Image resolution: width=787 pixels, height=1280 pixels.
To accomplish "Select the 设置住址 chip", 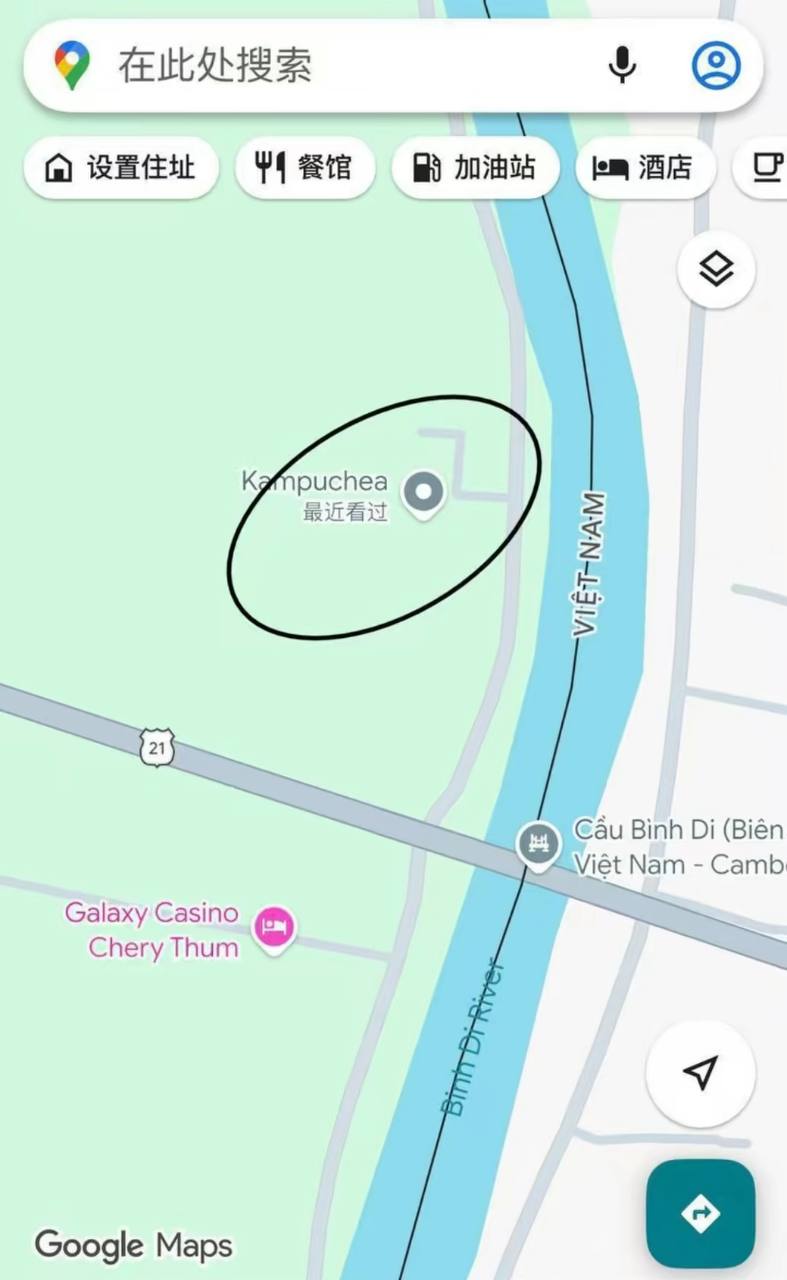I will (122, 167).
